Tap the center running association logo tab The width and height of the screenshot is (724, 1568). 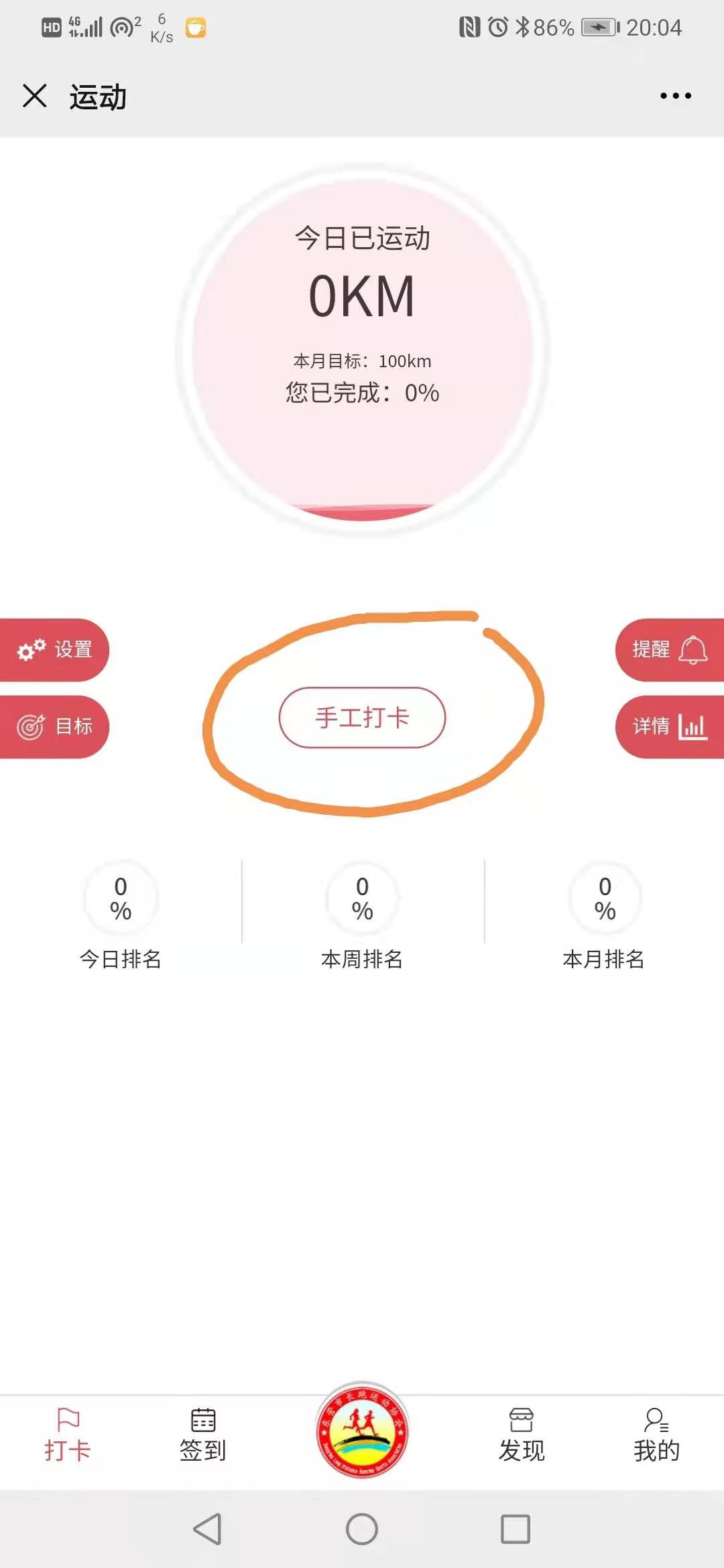[362, 1431]
